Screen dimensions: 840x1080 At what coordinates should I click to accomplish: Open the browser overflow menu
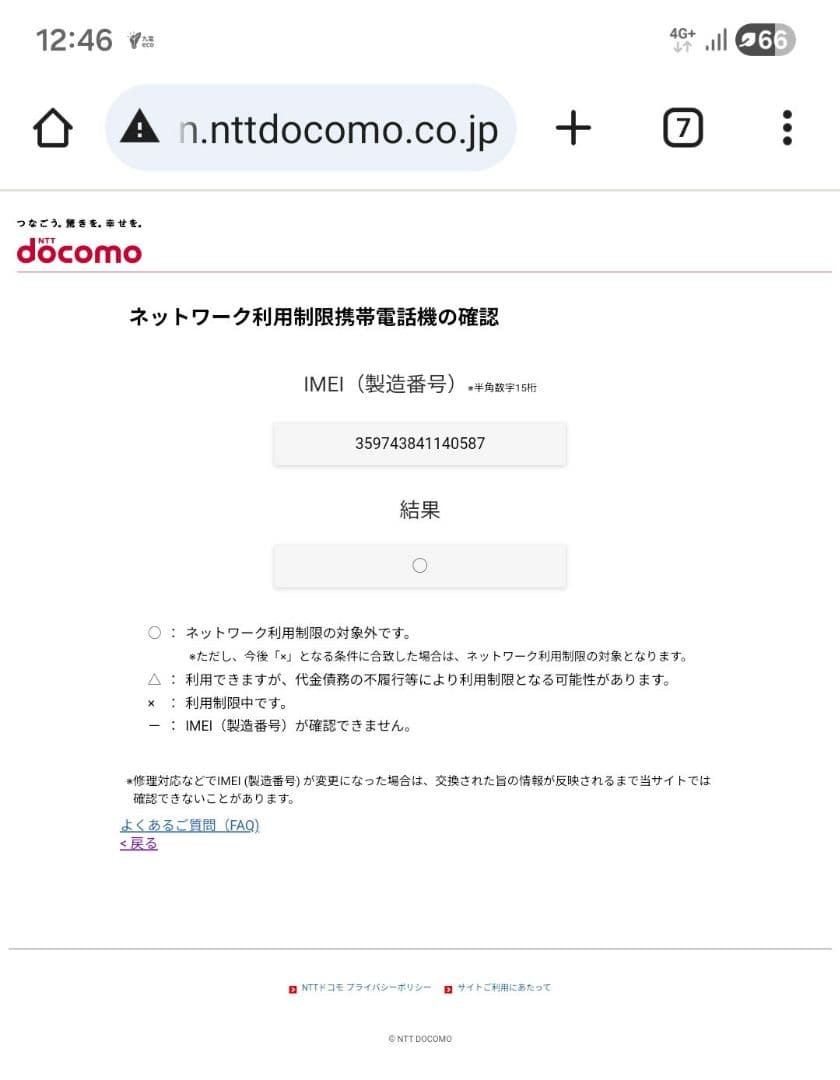787,128
